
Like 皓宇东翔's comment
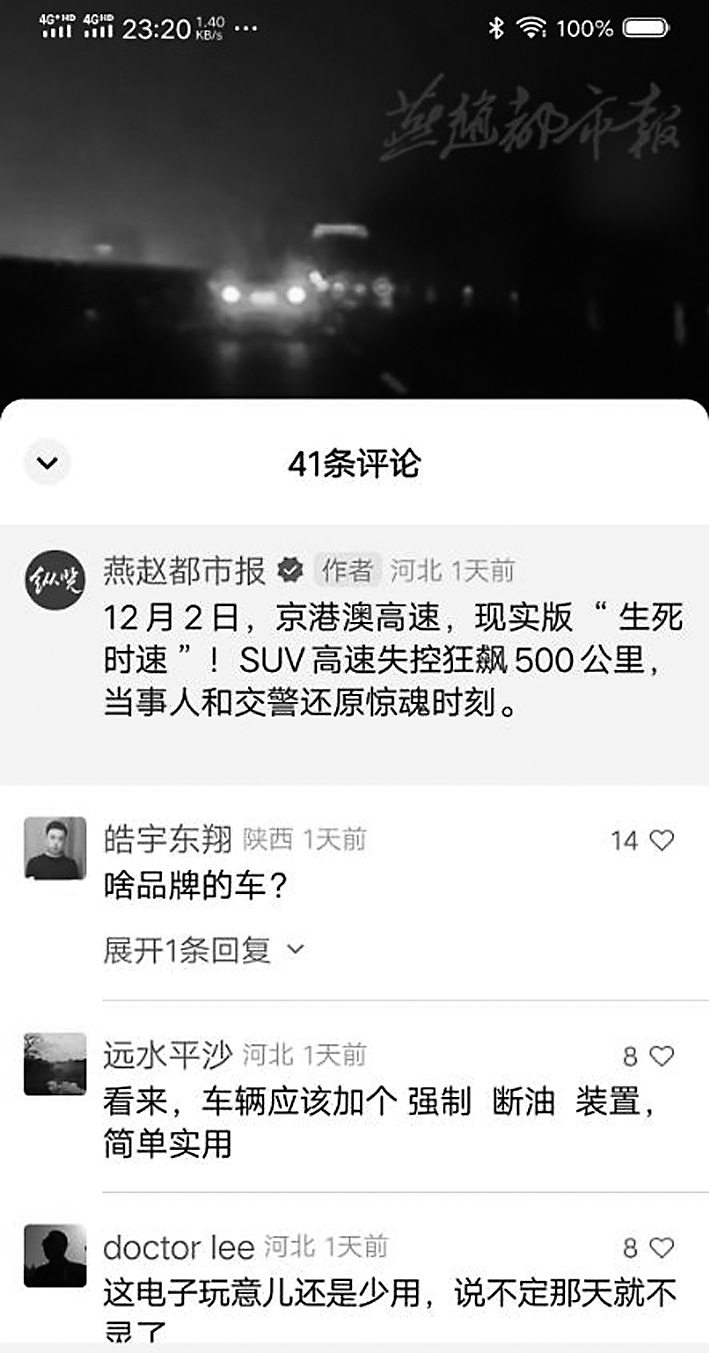pyautogui.click(x=661, y=841)
